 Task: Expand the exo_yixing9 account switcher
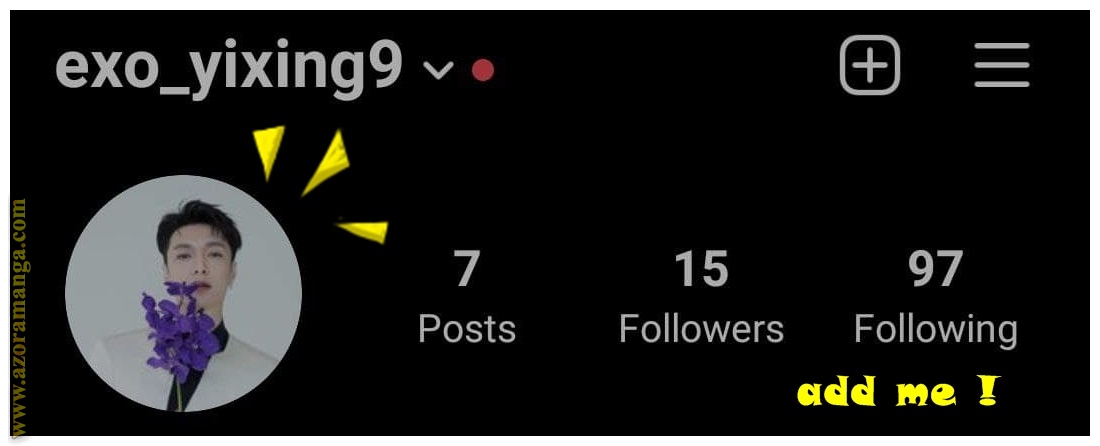tap(438, 70)
